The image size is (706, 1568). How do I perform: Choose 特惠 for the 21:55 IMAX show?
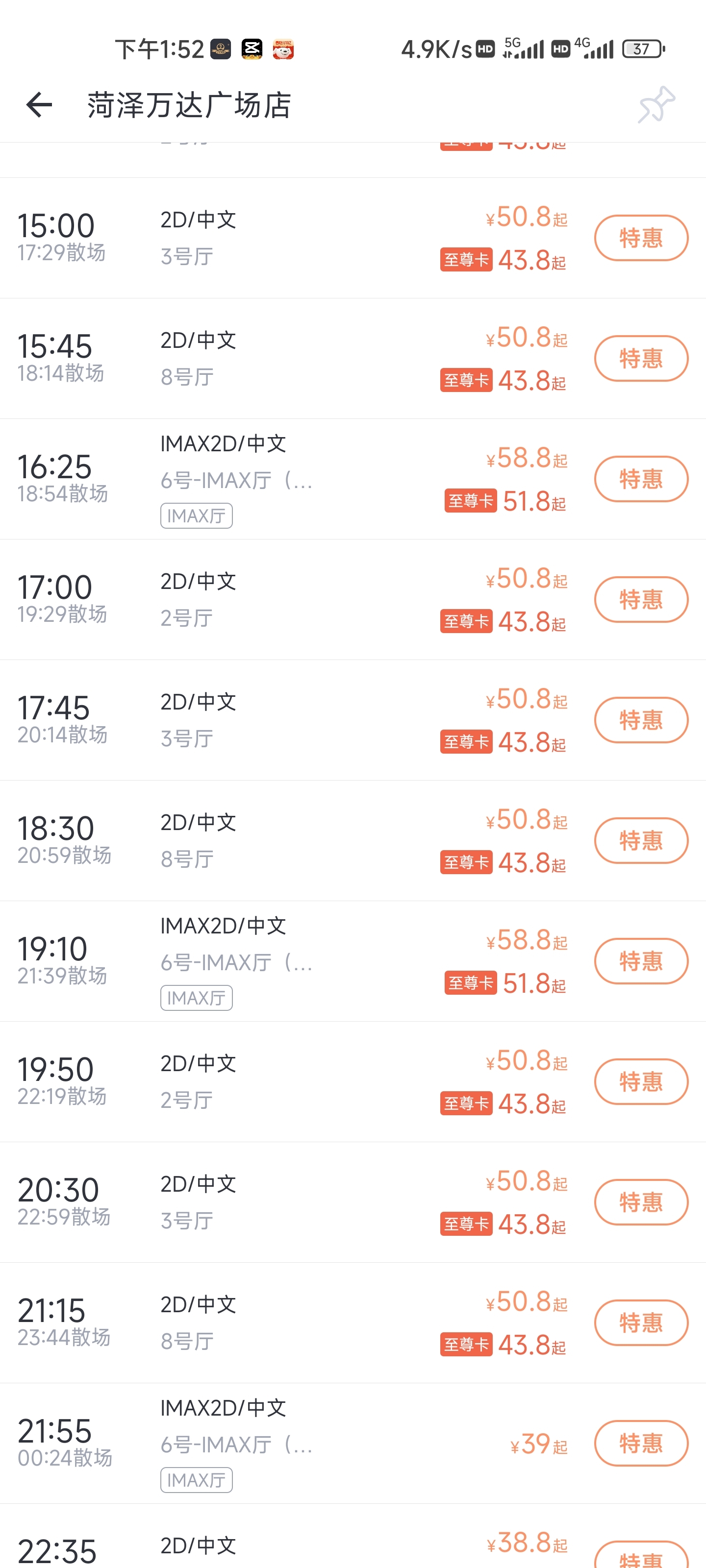pyautogui.click(x=641, y=1443)
